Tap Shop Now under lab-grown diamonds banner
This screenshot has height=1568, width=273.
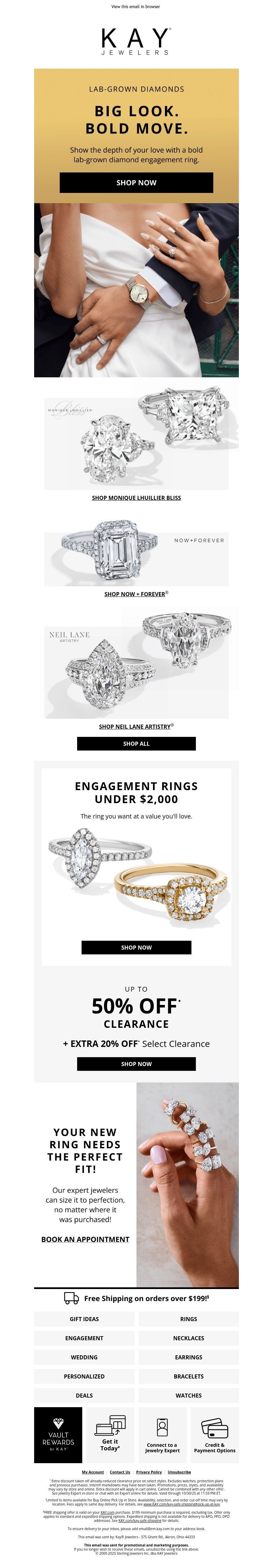click(x=136, y=183)
